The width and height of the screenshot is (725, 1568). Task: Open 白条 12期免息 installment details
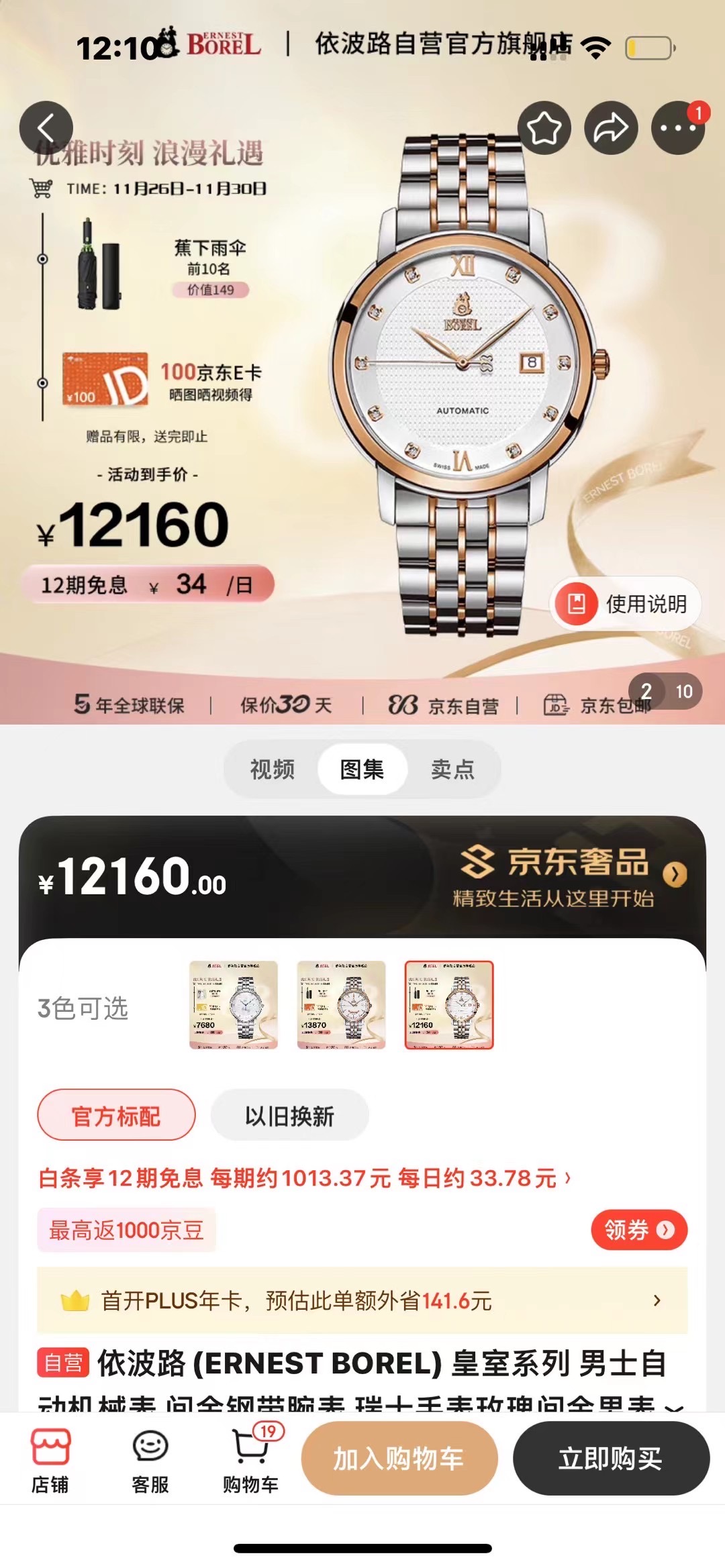[304, 1178]
